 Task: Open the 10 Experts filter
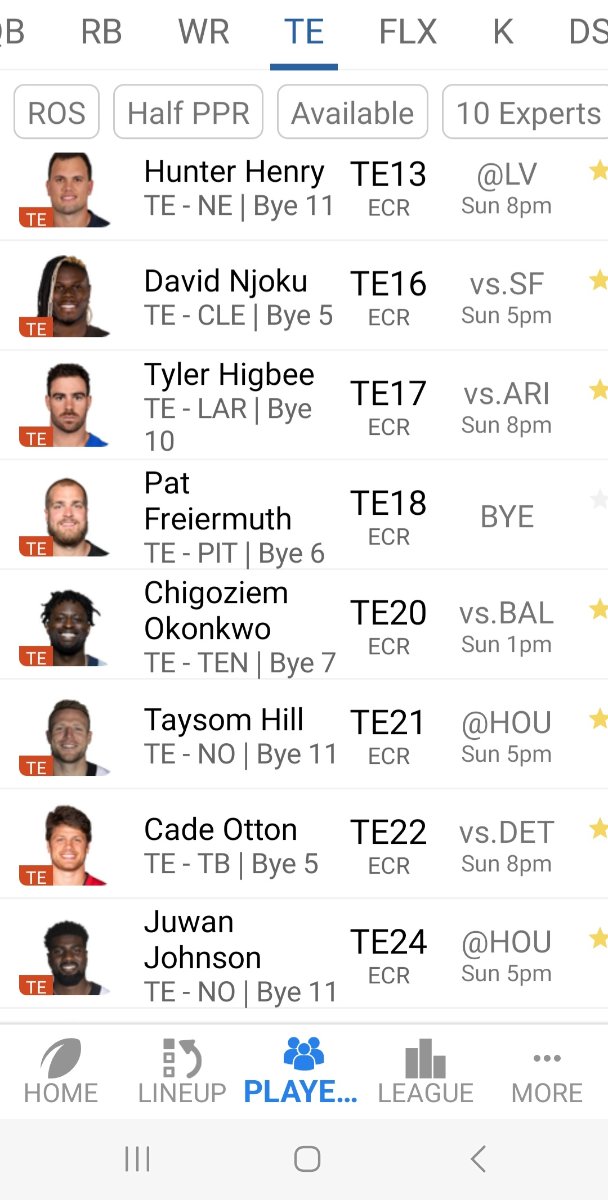528,113
